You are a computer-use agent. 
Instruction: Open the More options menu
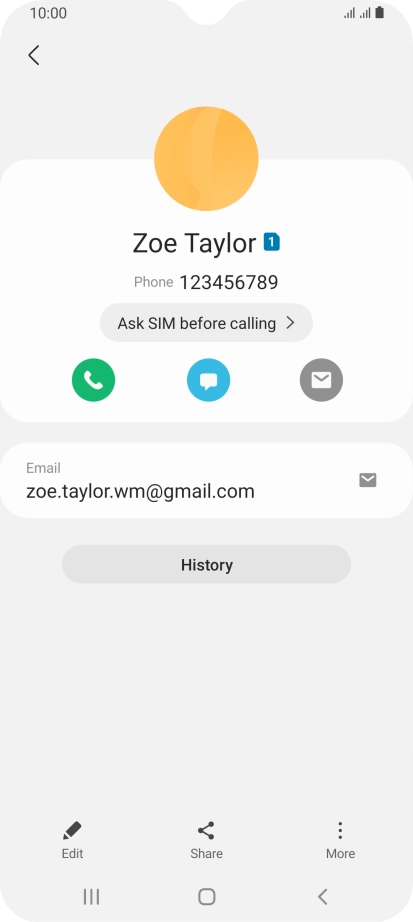point(340,840)
